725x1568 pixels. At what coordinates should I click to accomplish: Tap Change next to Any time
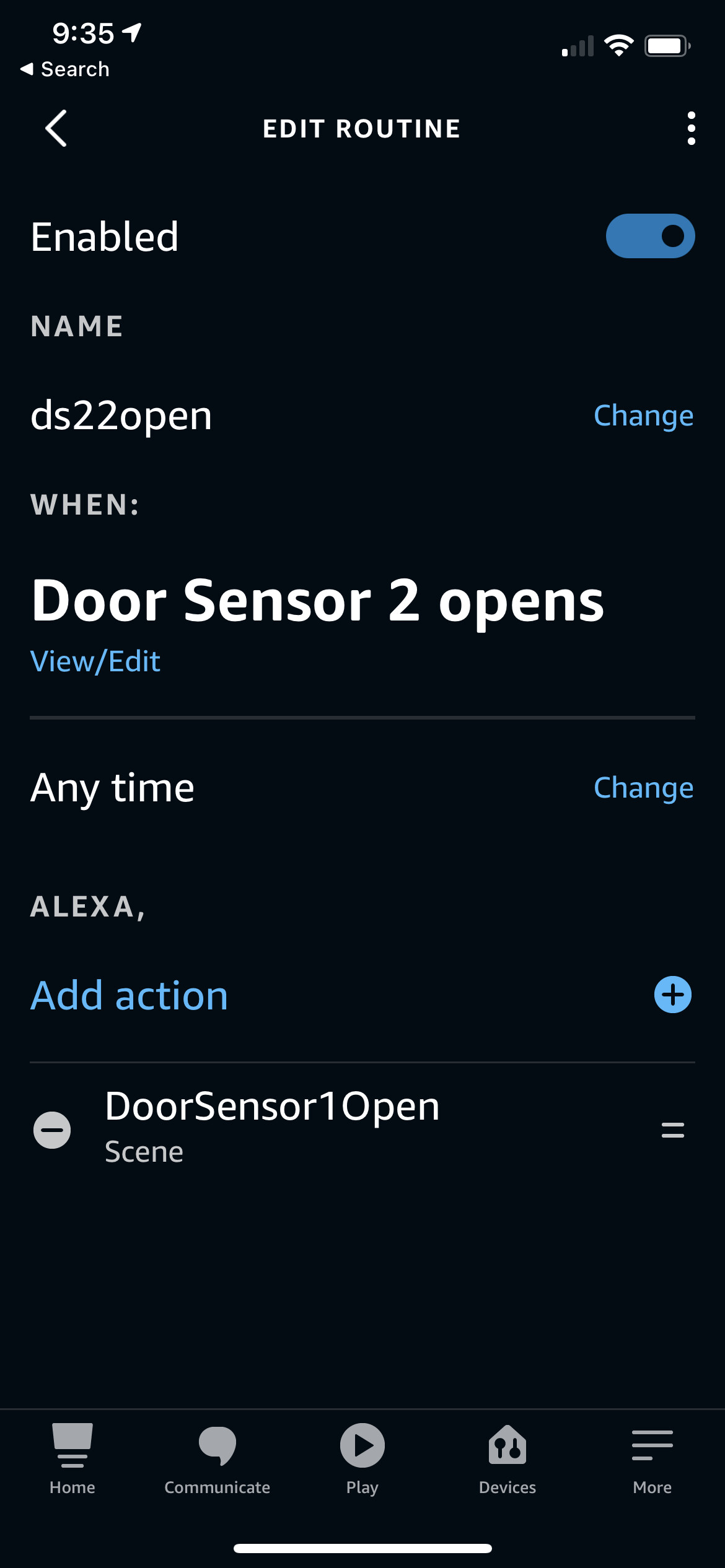click(644, 788)
